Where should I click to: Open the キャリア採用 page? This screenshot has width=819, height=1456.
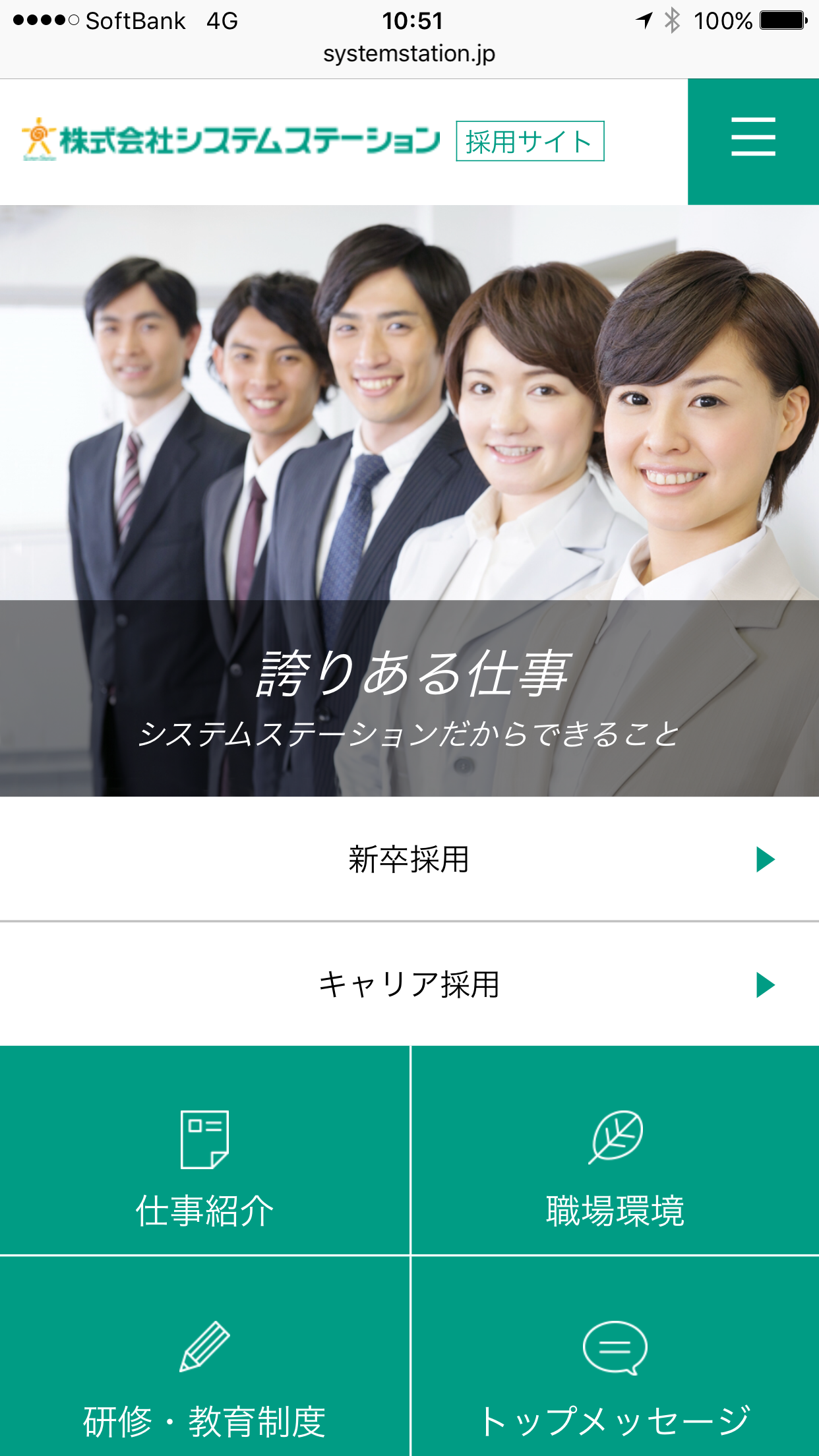pos(409,985)
